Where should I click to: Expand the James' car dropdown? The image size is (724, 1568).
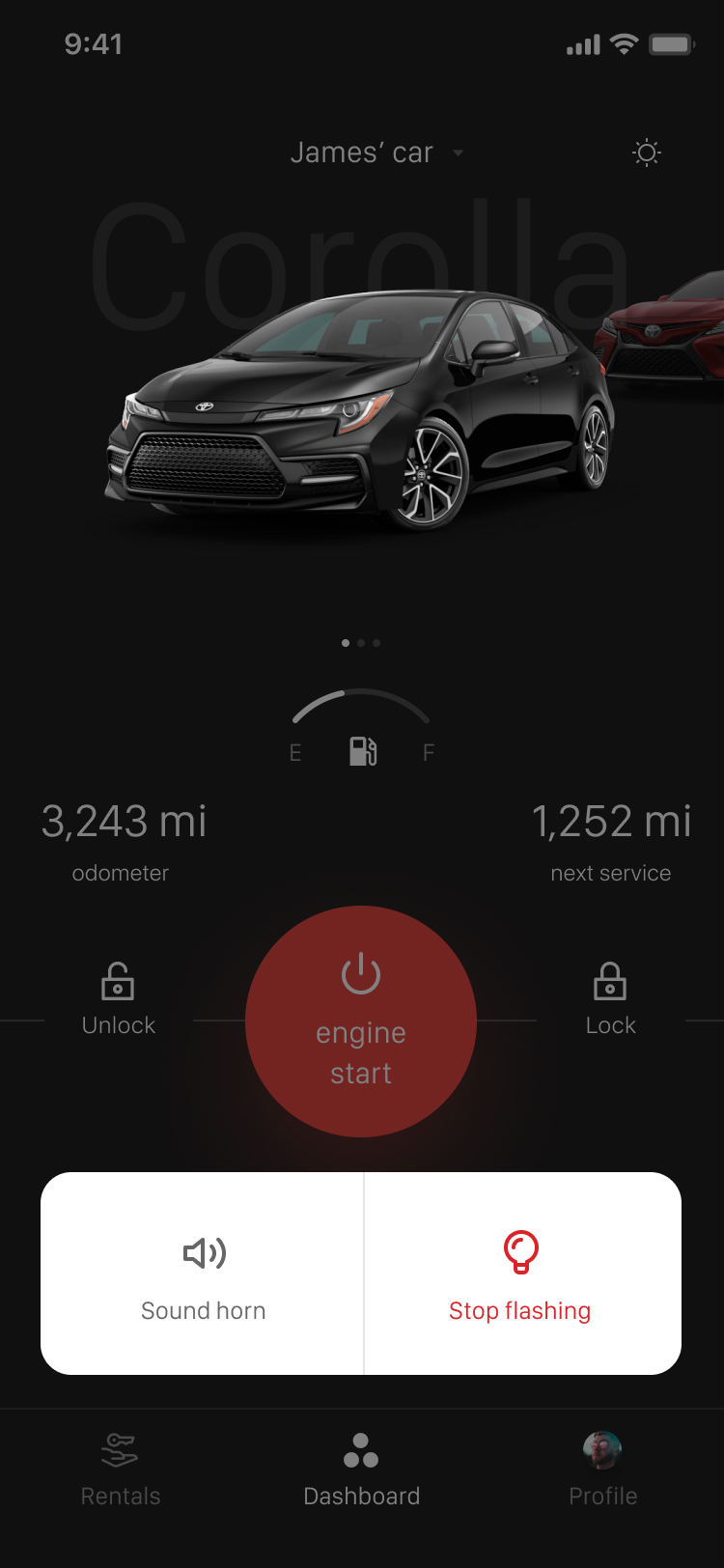click(376, 153)
